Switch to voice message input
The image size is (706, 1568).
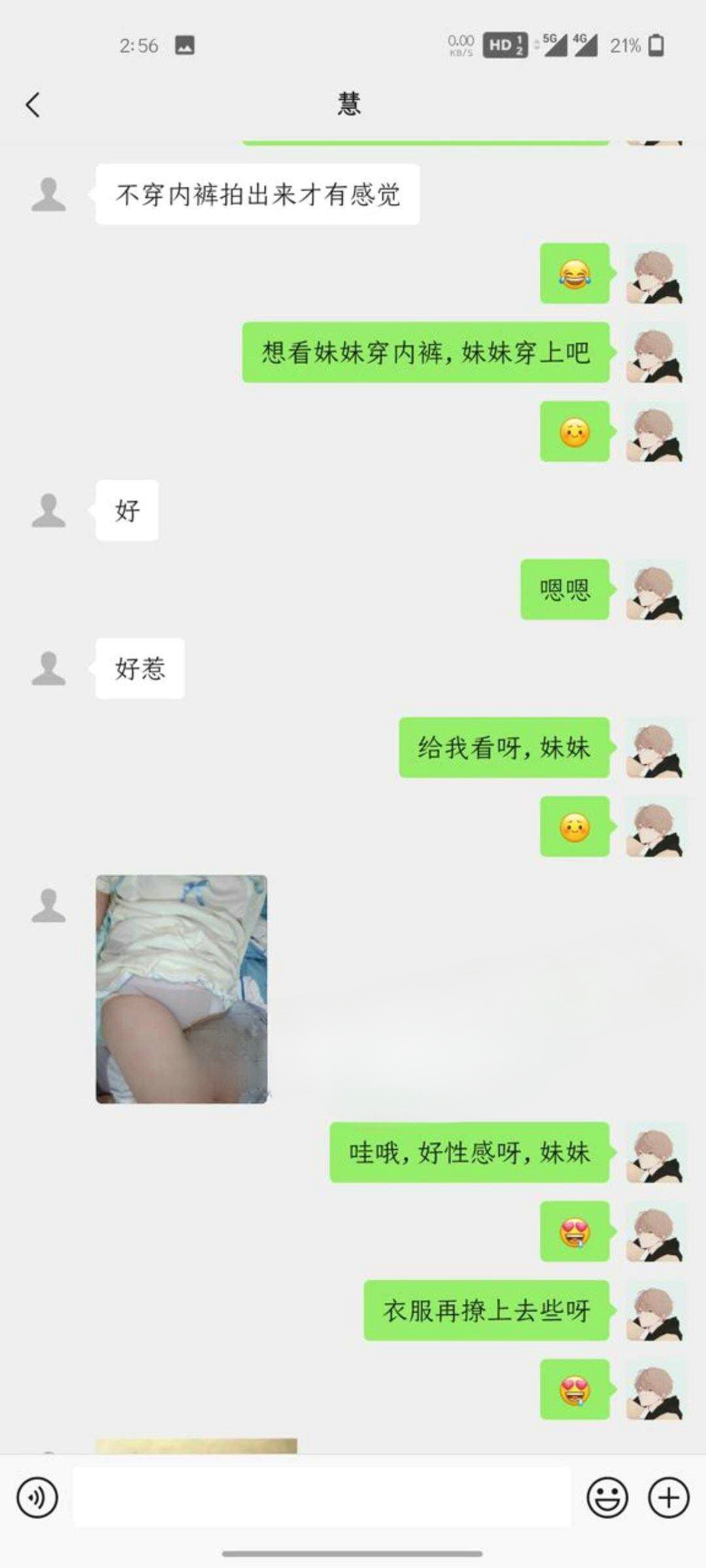[x=37, y=1497]
